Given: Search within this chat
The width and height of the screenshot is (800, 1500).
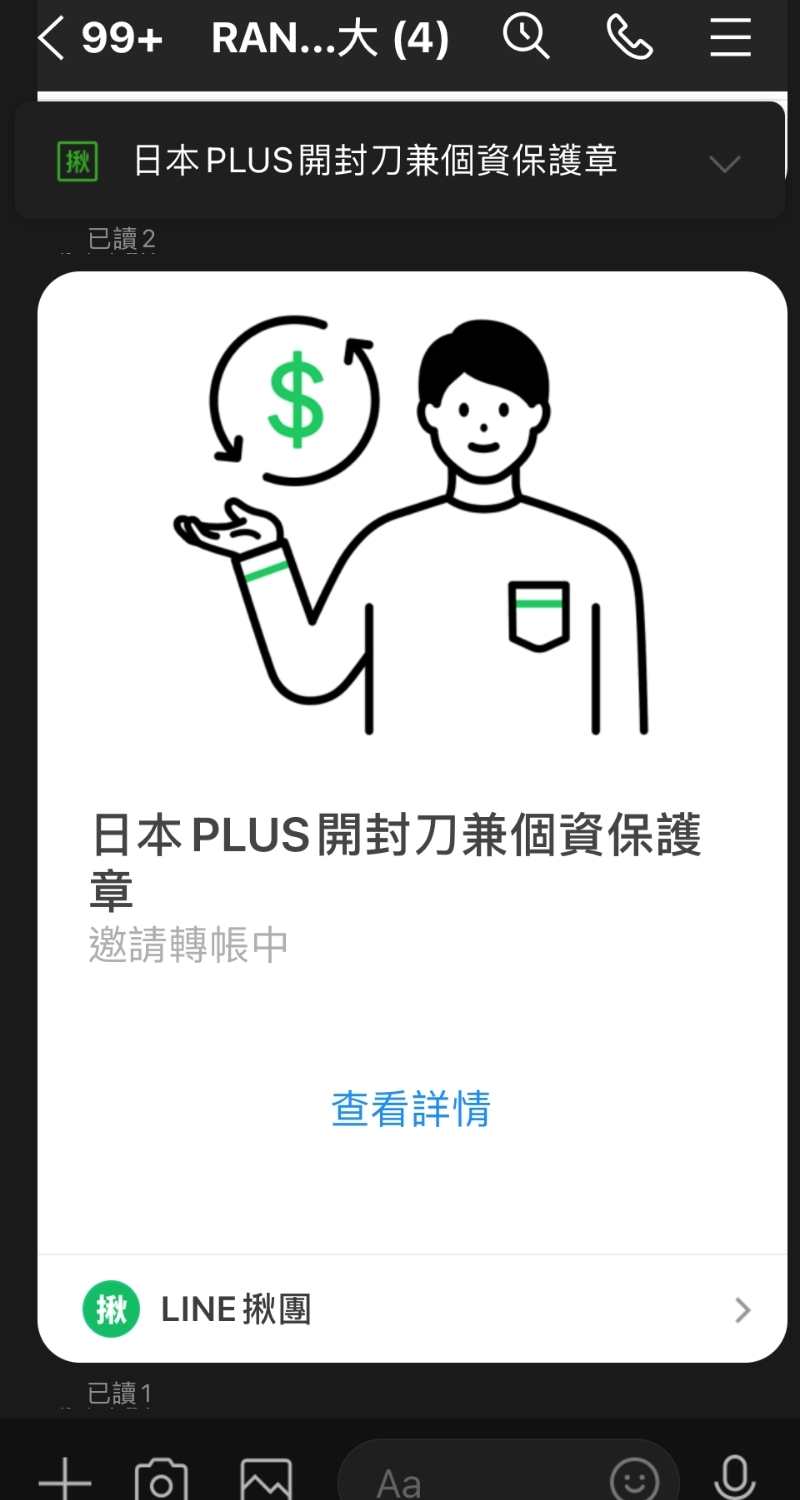Looking at the screenshot, I should [526, 38].
